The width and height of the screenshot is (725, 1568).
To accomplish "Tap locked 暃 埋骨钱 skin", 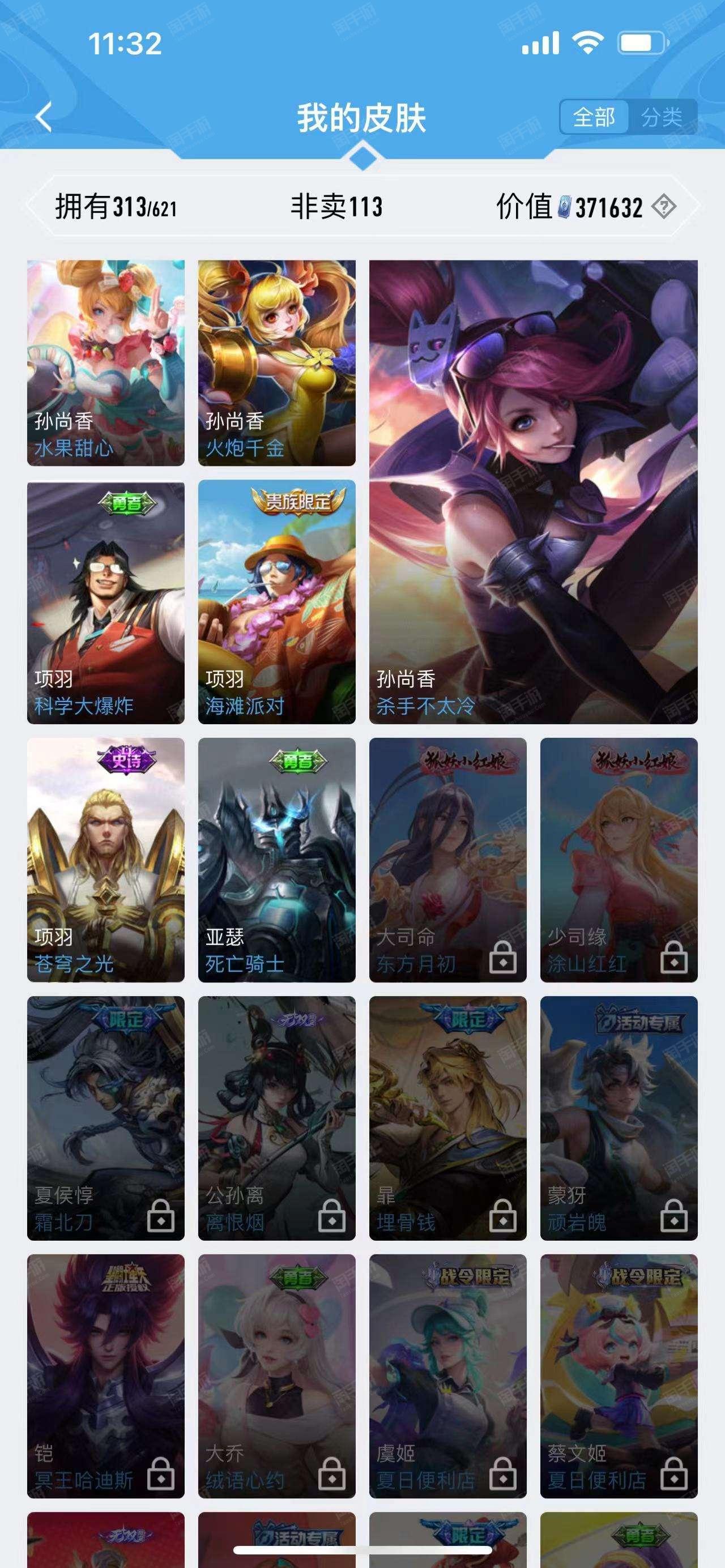I will [448, 1118].
